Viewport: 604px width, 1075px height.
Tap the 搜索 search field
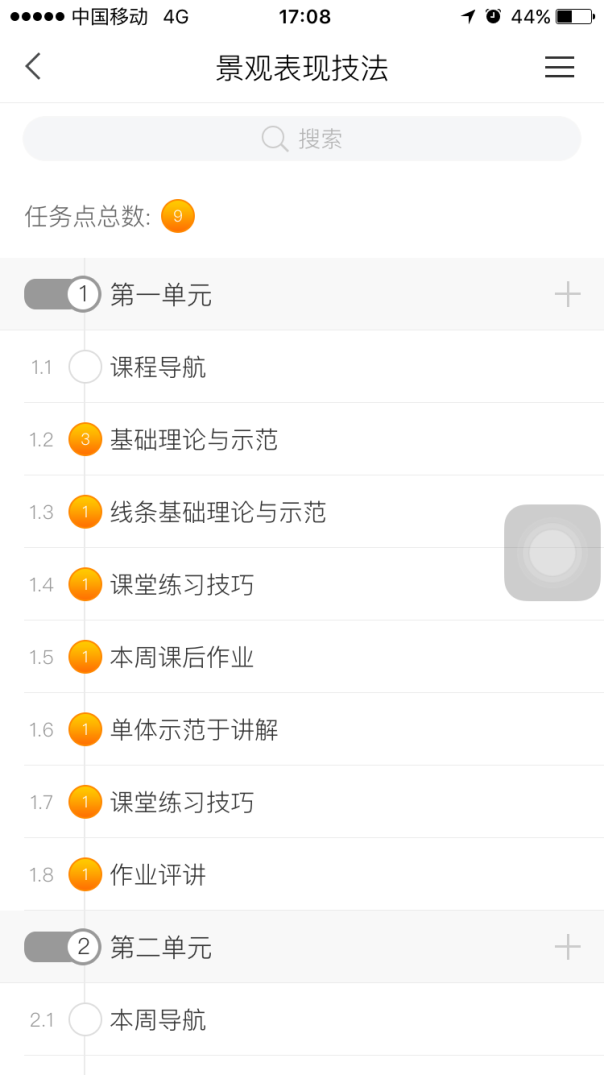tap(302, 139)
